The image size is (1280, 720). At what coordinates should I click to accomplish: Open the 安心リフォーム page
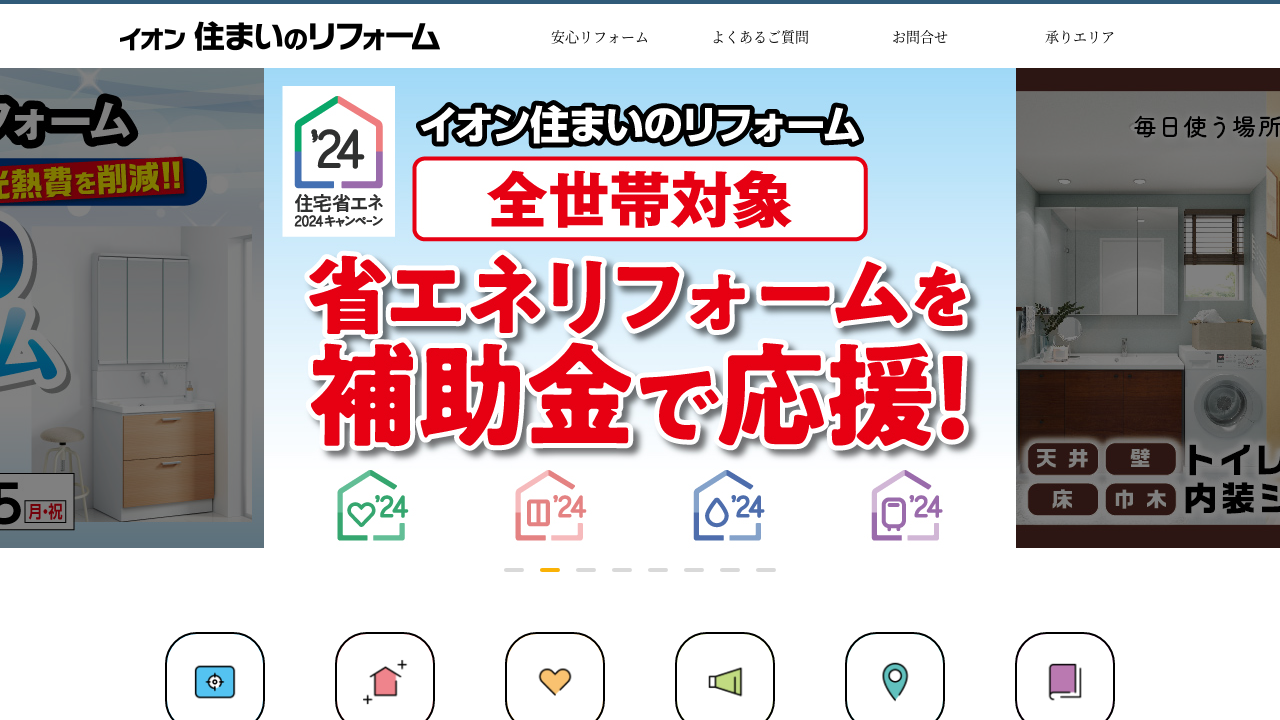(x=600, y=37)
